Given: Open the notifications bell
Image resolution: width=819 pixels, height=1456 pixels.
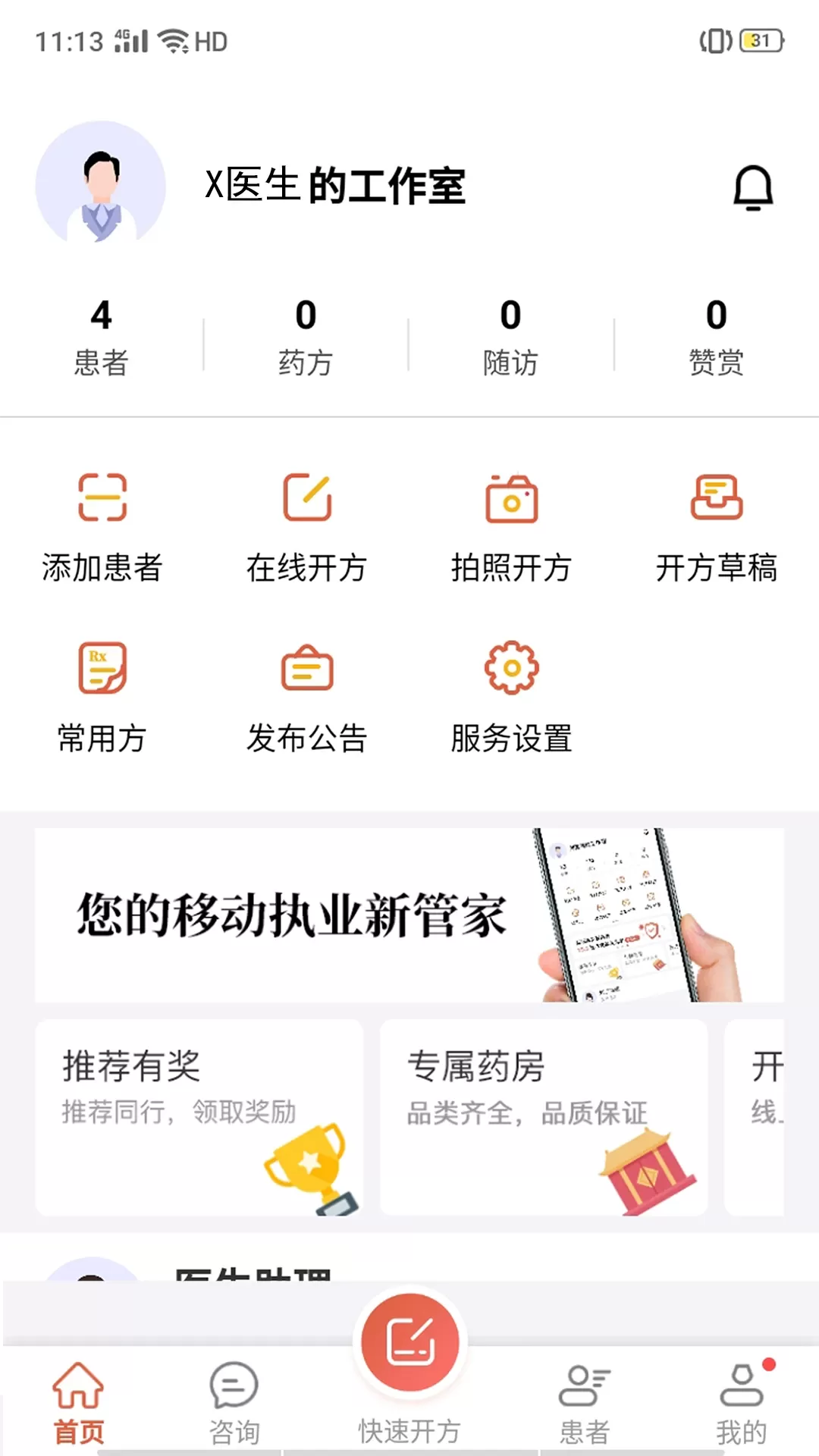Looking at the screenshot, I should [753, 187].
